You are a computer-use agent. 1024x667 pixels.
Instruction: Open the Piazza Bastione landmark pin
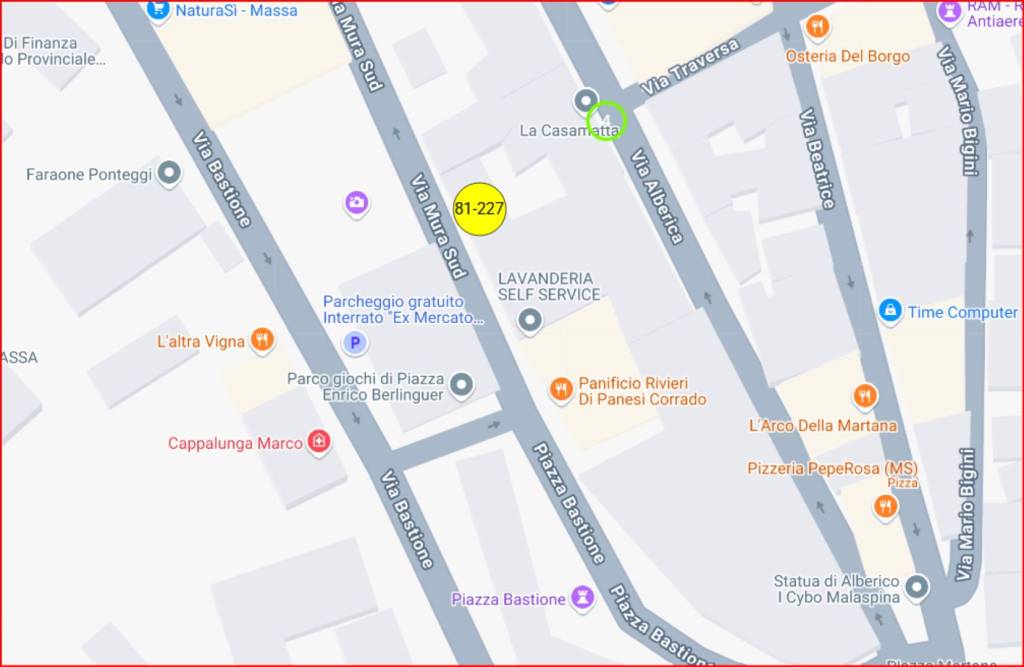[x=583, y=597]
